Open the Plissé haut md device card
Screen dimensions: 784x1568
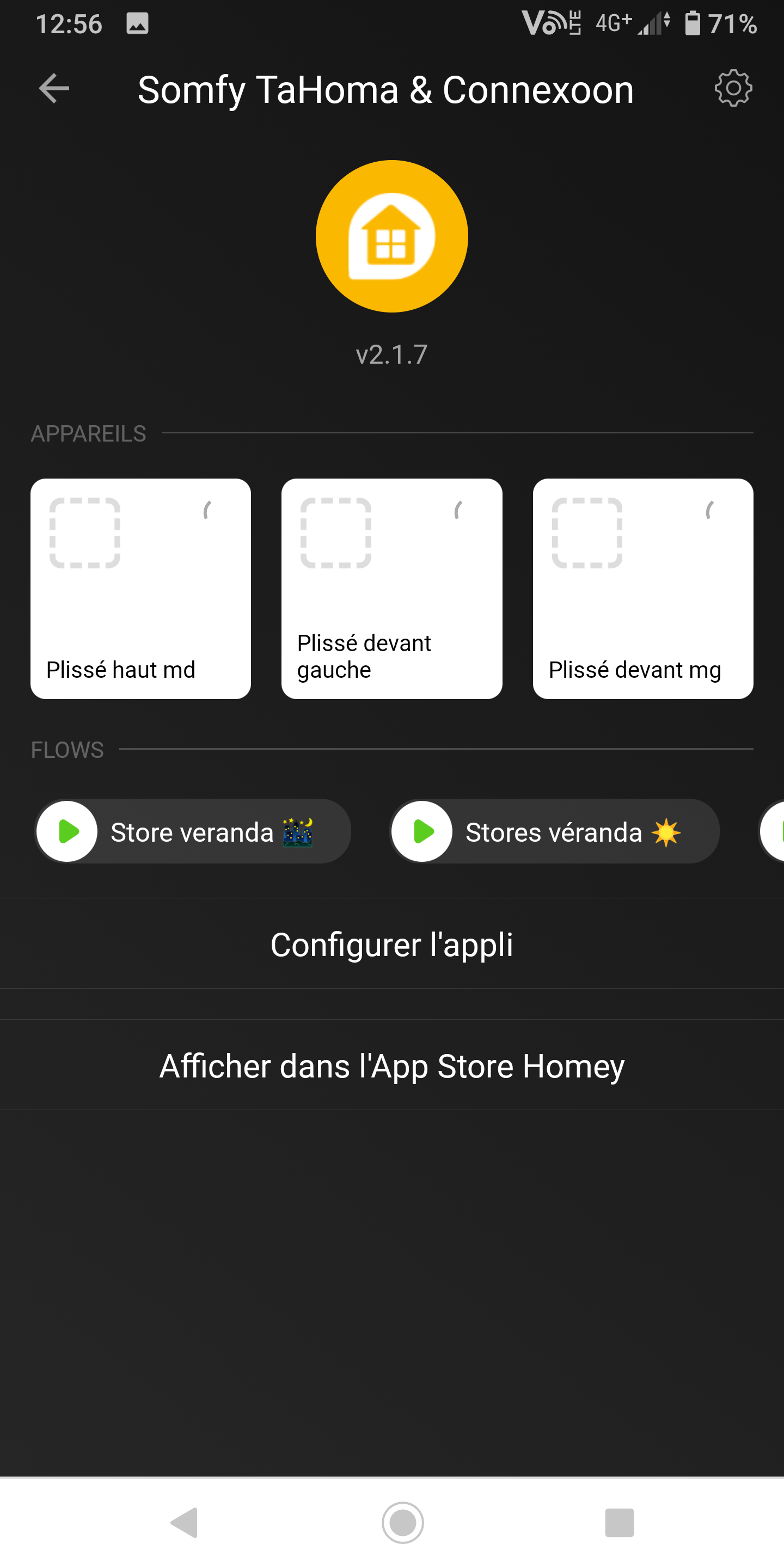140,588
